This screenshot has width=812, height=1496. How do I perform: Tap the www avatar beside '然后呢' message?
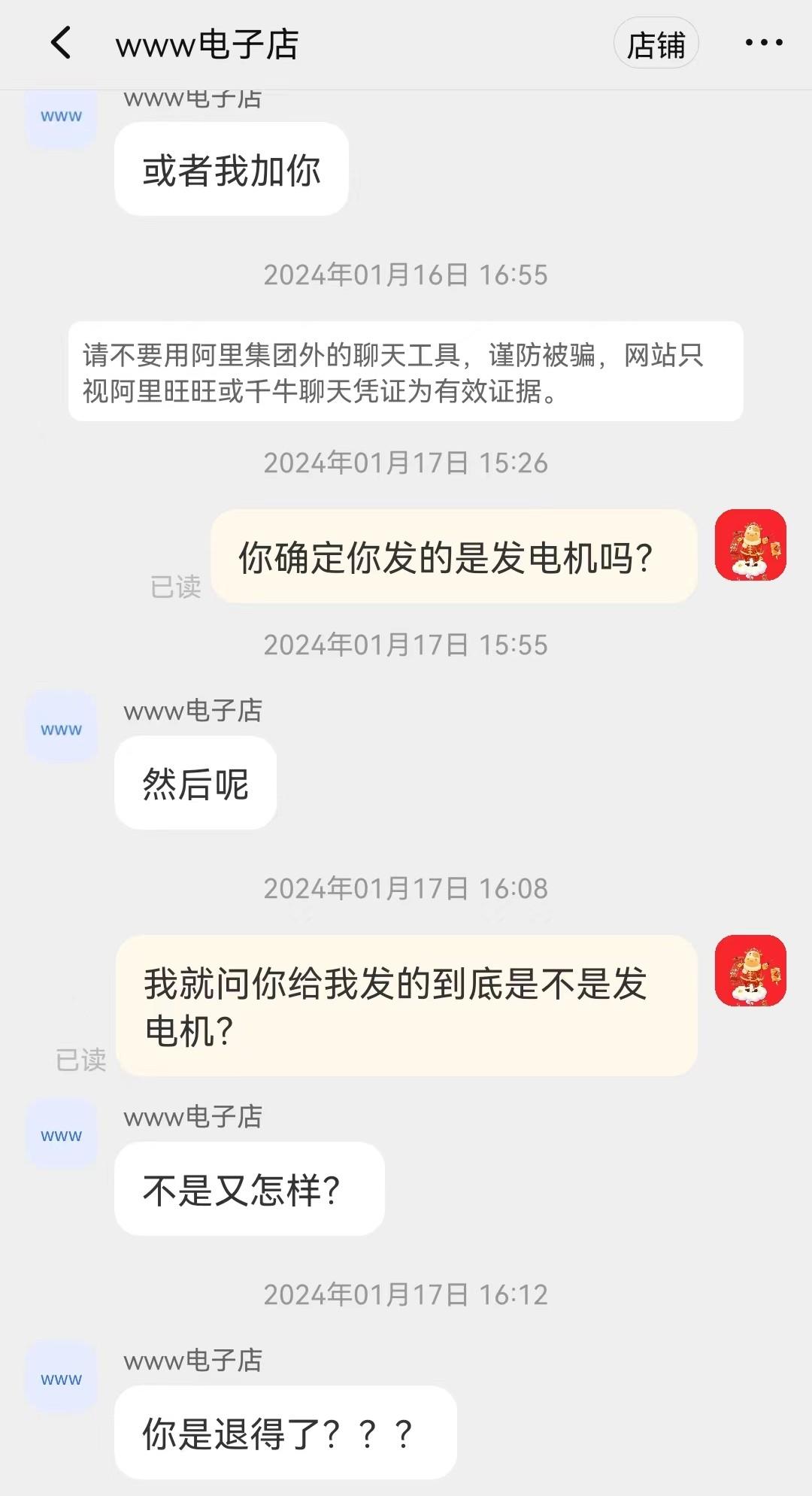point(61,727)
